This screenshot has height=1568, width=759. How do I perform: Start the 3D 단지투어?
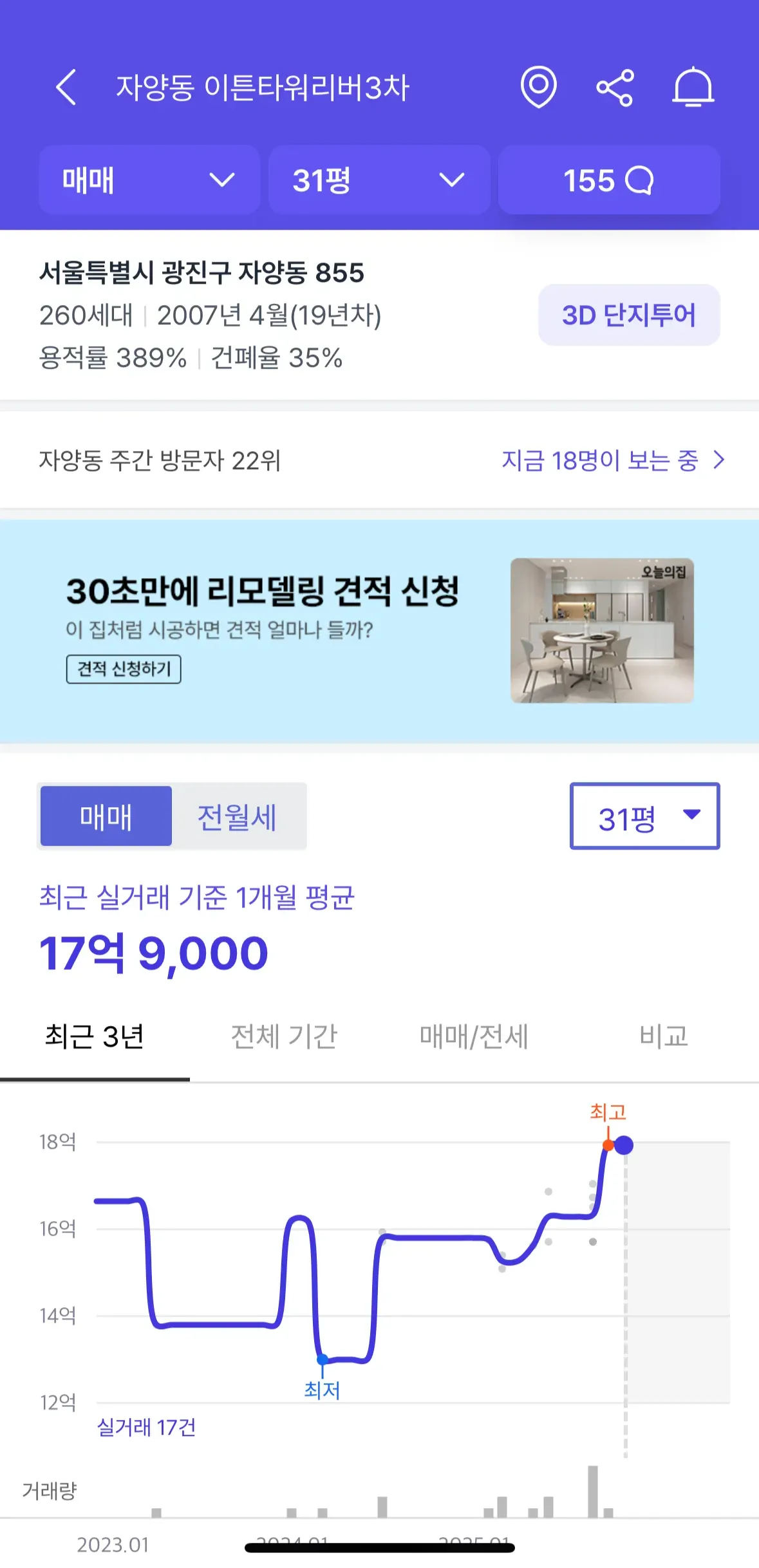pos(628,315)
